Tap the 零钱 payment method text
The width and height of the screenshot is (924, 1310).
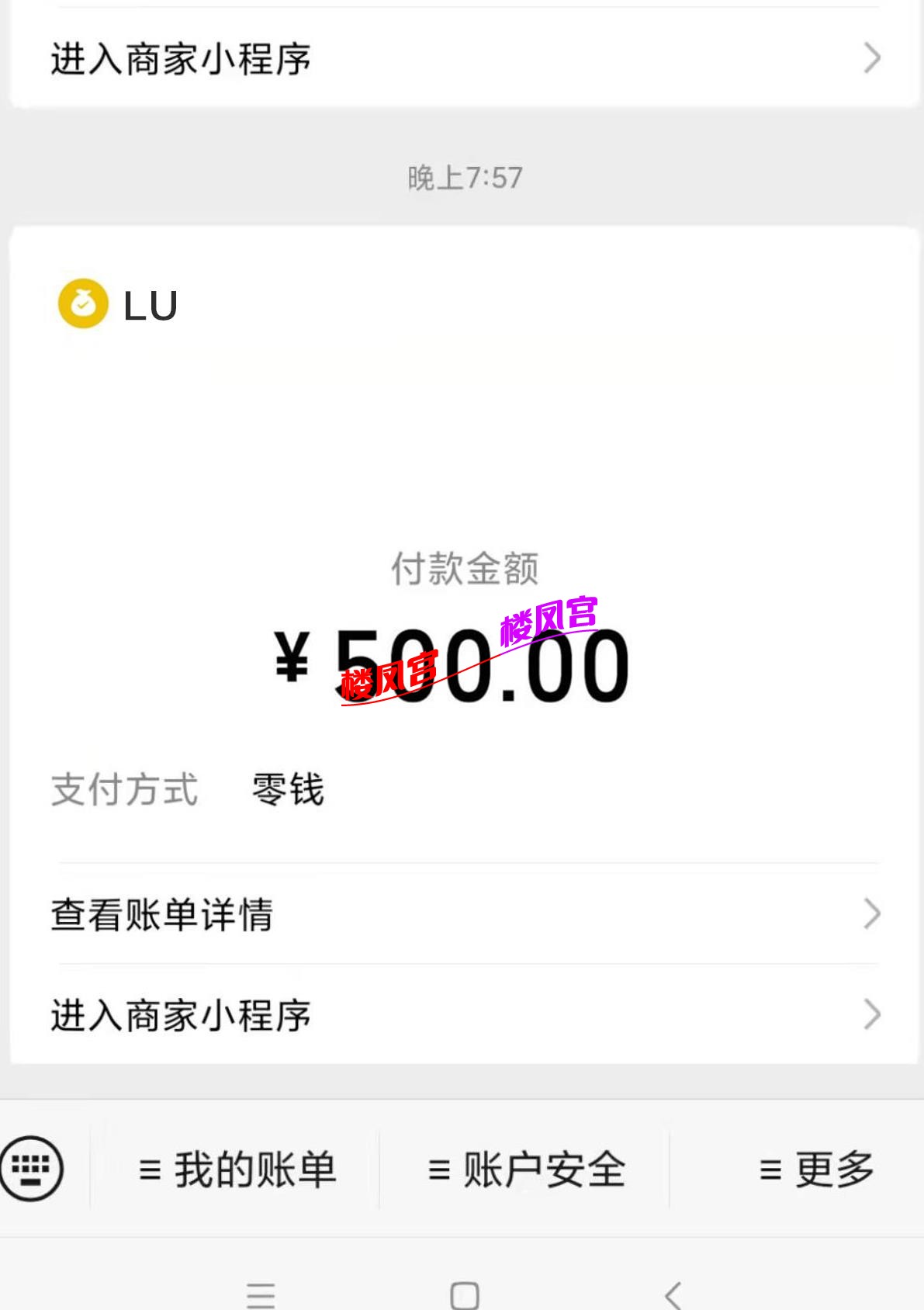pyautogui.click(x=286, y=791)
